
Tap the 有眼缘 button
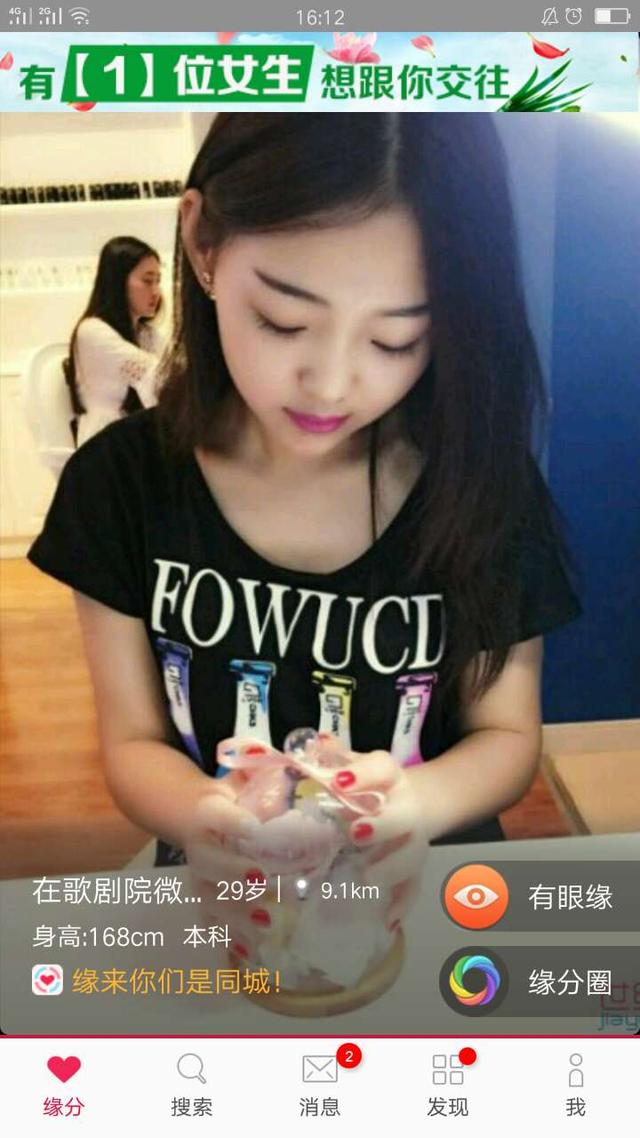[540, 896]
